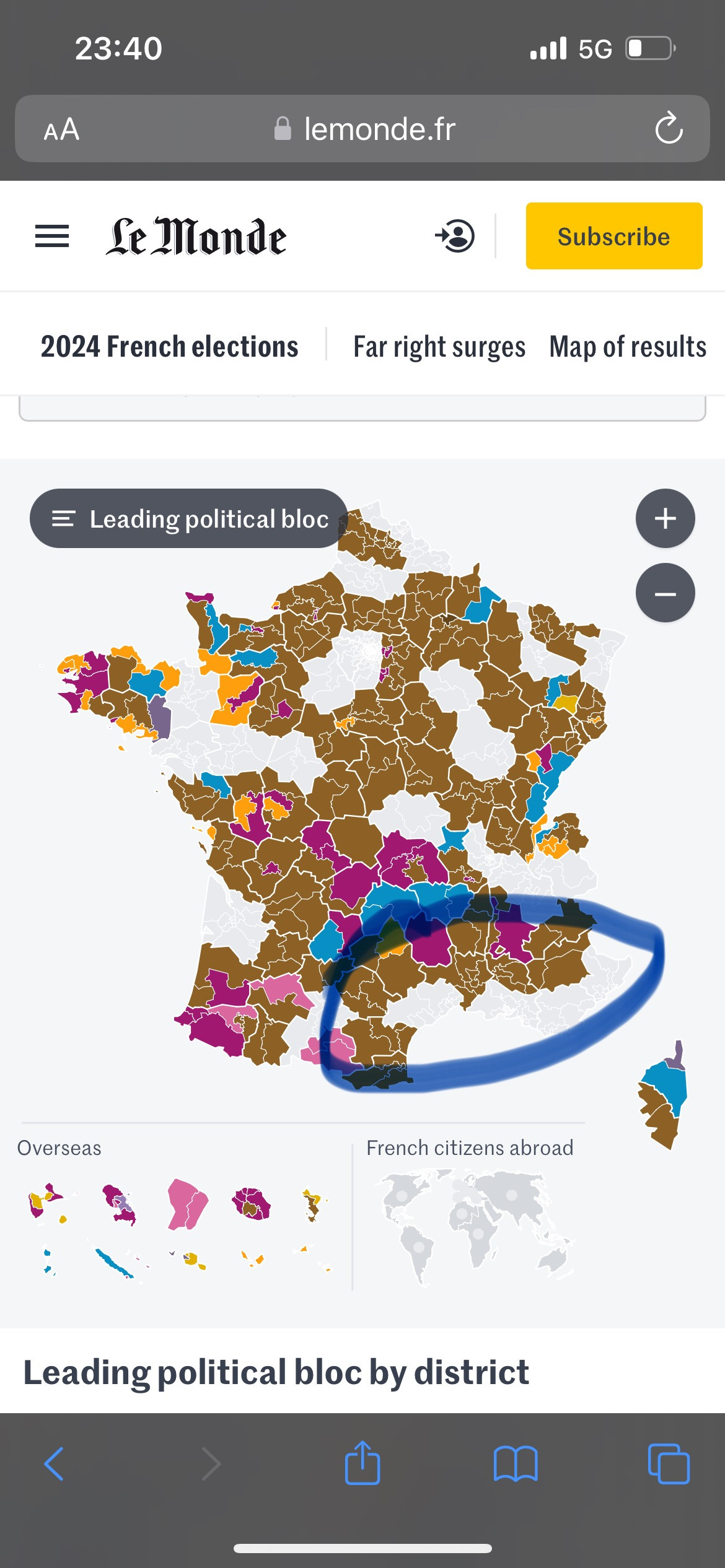Open the hamburger navigation menu
The width and height of the screenshot is (725, 1568).
coord(52,236)
